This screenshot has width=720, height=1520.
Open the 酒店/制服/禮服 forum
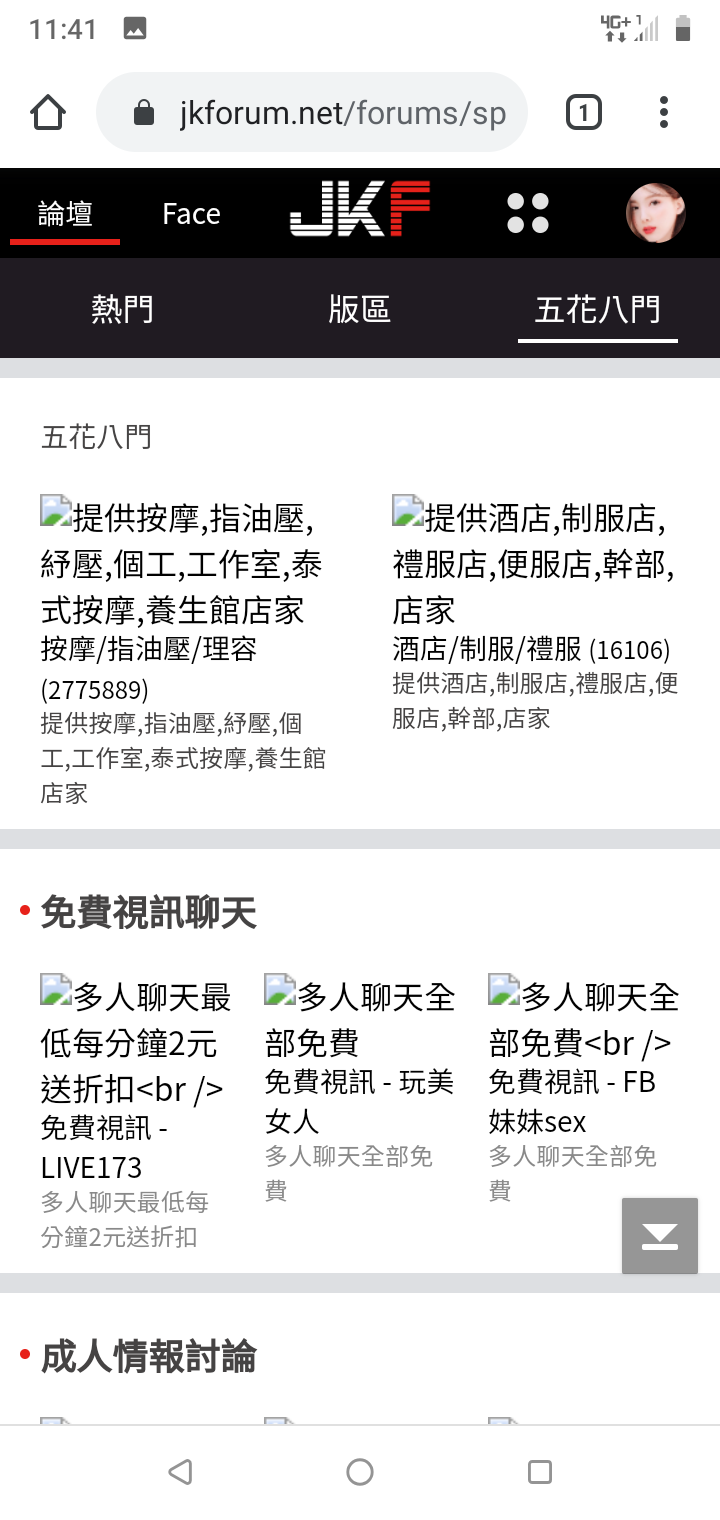pos(487,650)
